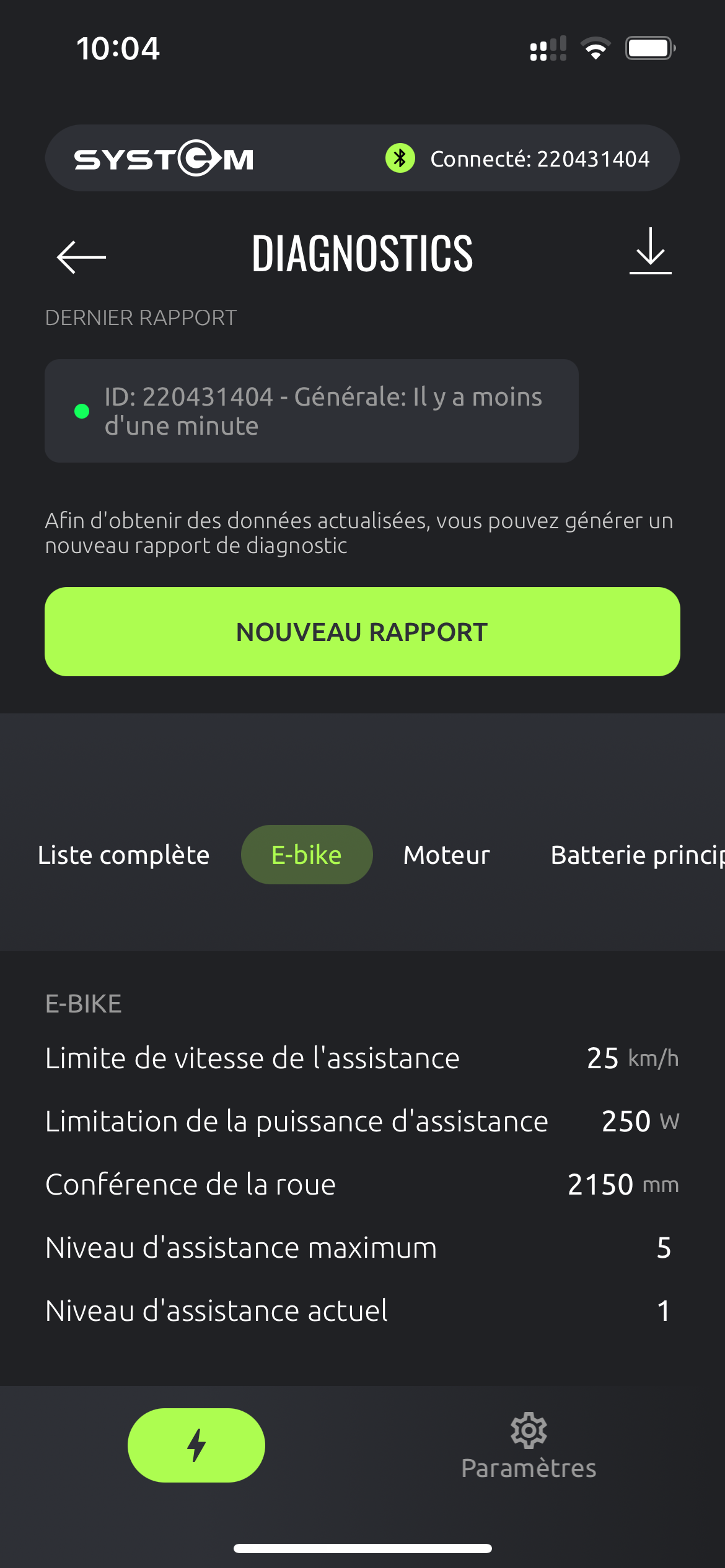
Task: Open the lightning bolt bottom tab
Action: coord(196,1445)
